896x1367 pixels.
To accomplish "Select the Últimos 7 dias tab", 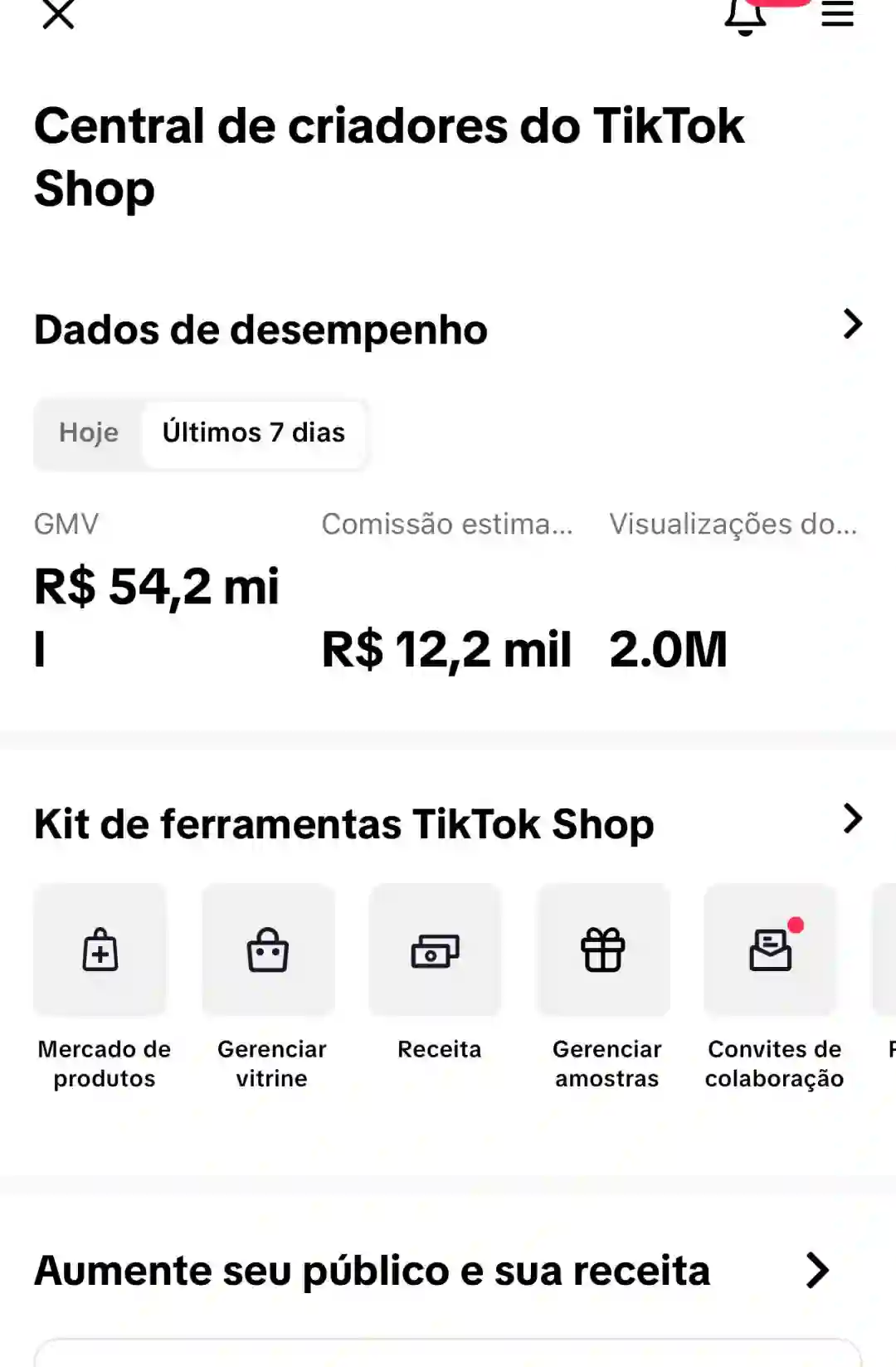I will [254, 433].
